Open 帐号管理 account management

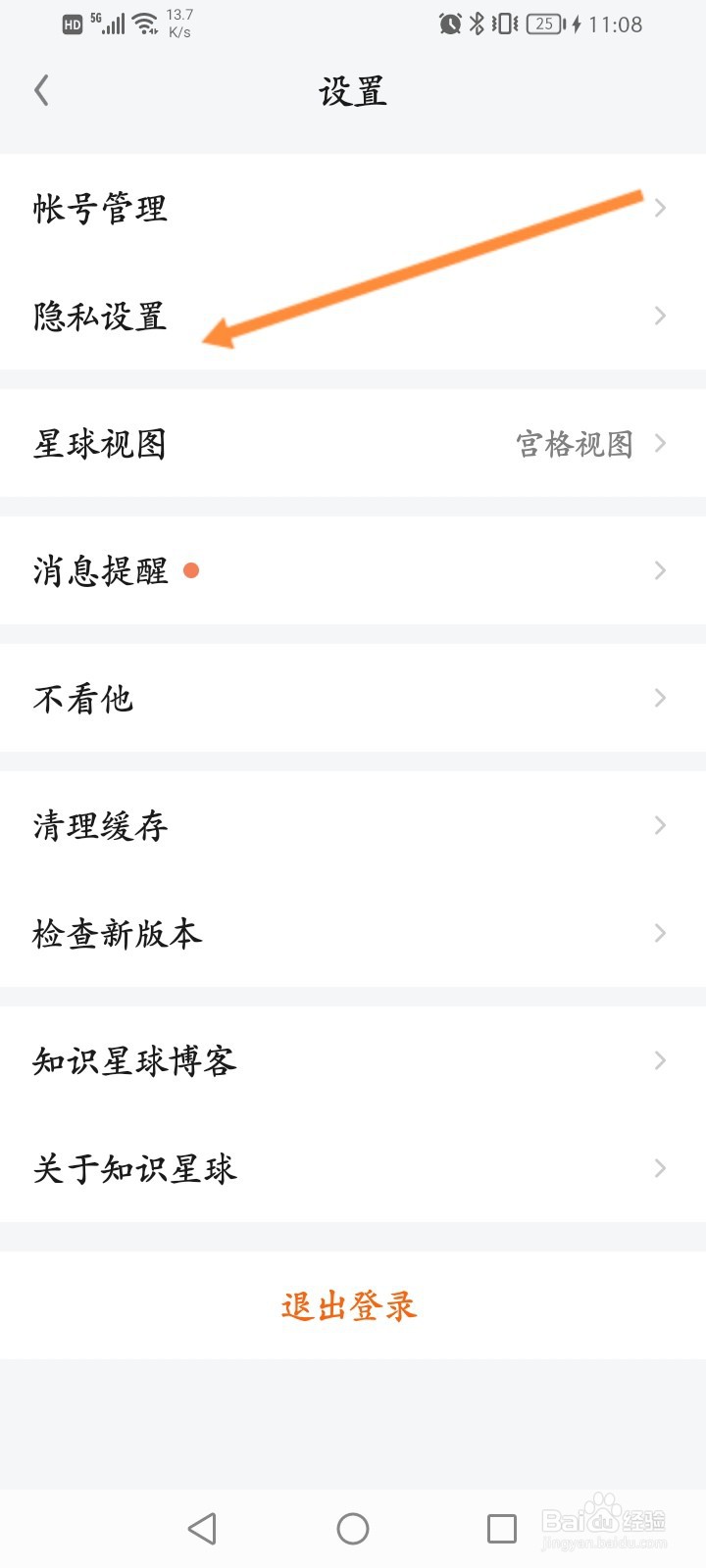point(353,208)
